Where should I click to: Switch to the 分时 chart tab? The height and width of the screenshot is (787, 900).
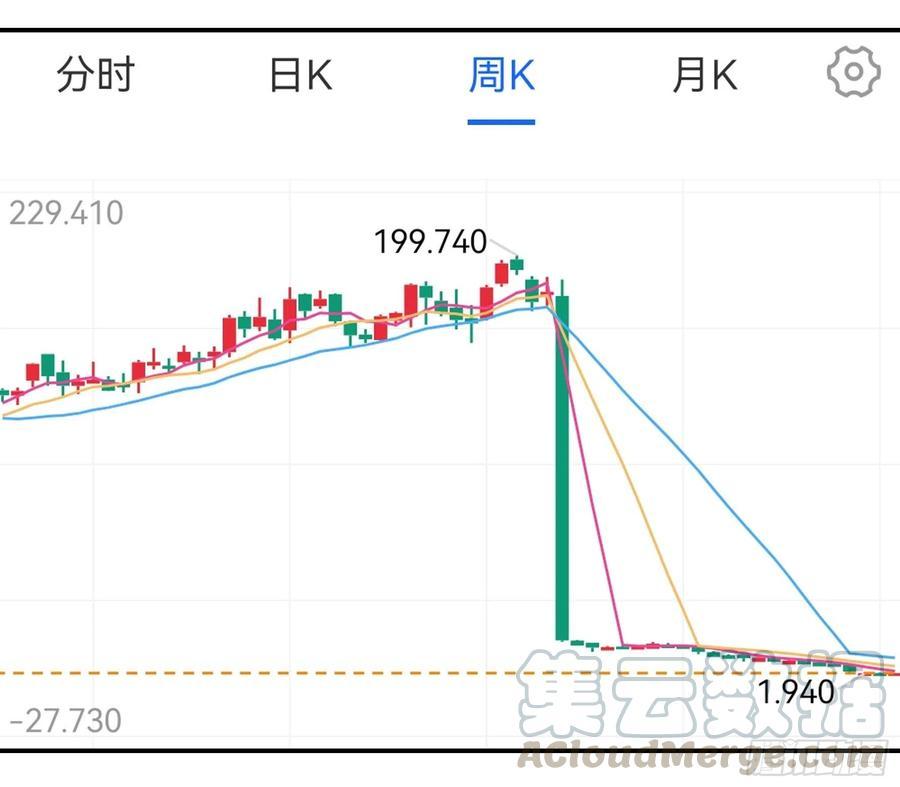(x=95, y=75)
